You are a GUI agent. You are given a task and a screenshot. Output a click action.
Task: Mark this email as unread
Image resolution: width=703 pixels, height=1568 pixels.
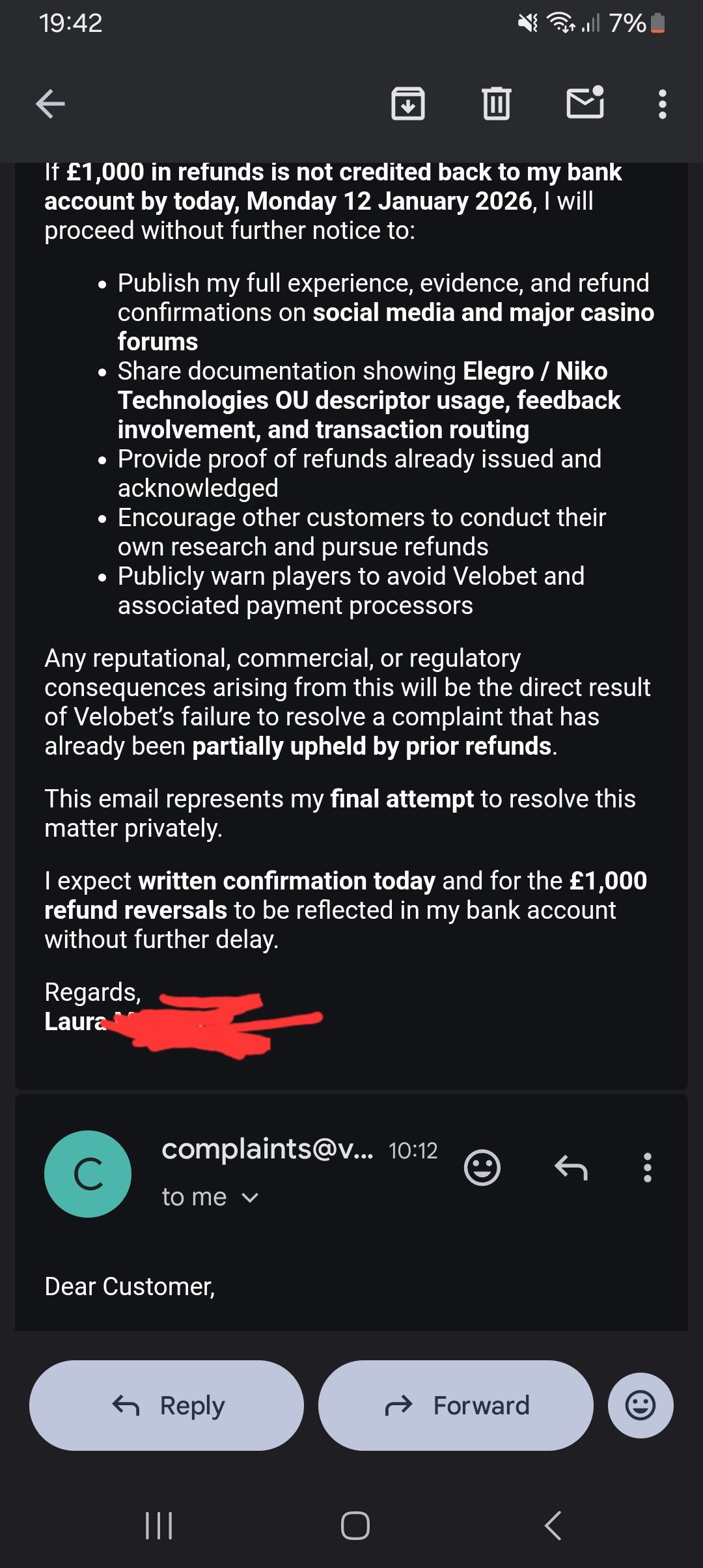(585, 104)
